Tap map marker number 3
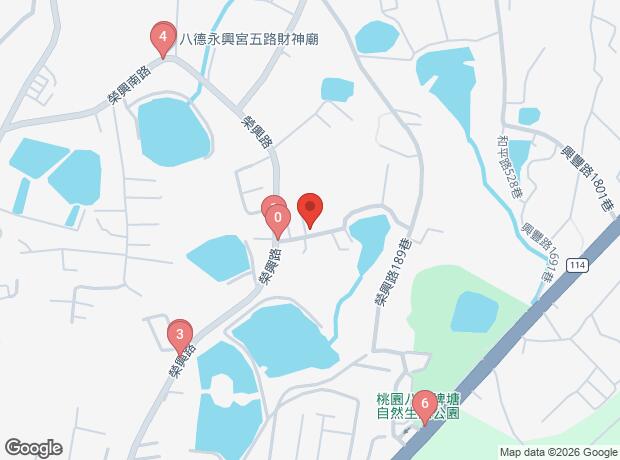Image resolution: width=620 pixels, height=460 pixels. click(180, 337)
